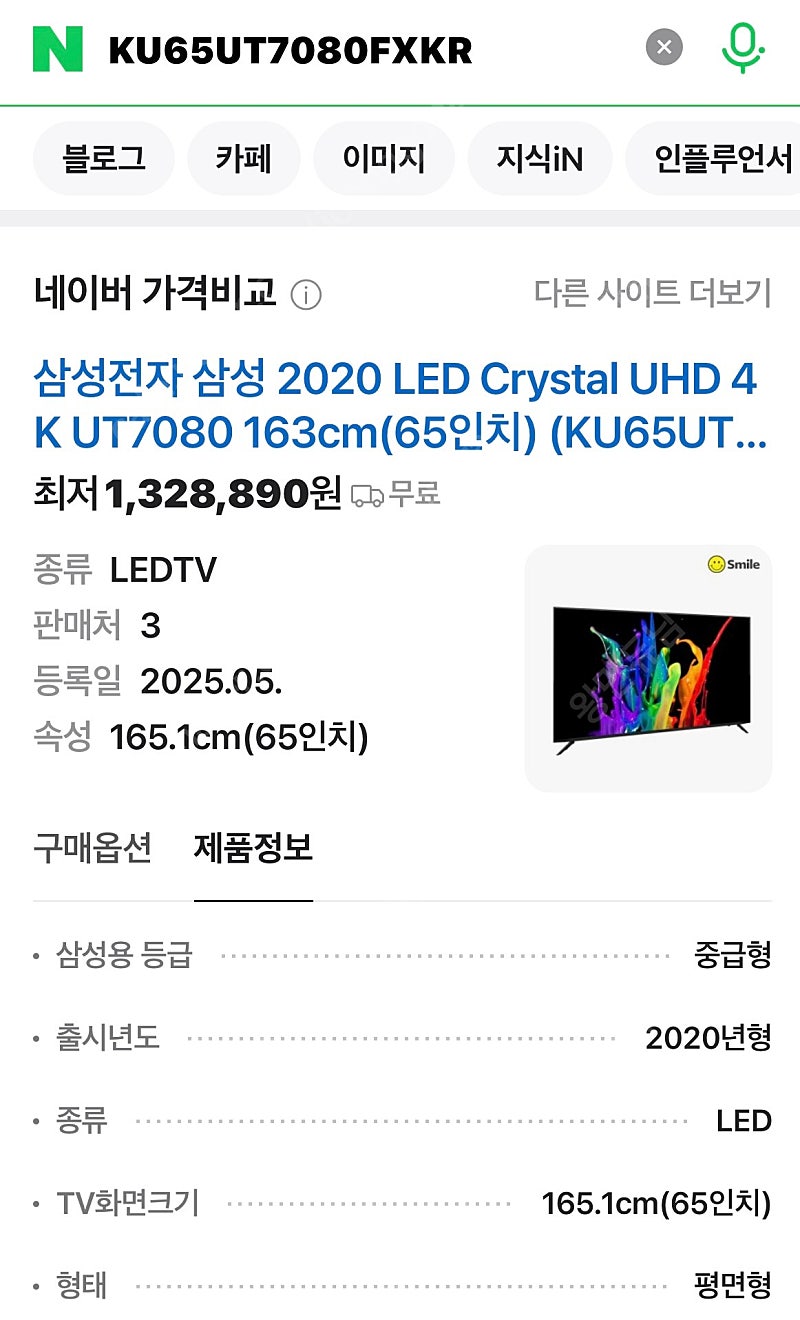Switch to the 블로그 tab

pos(104,158)
